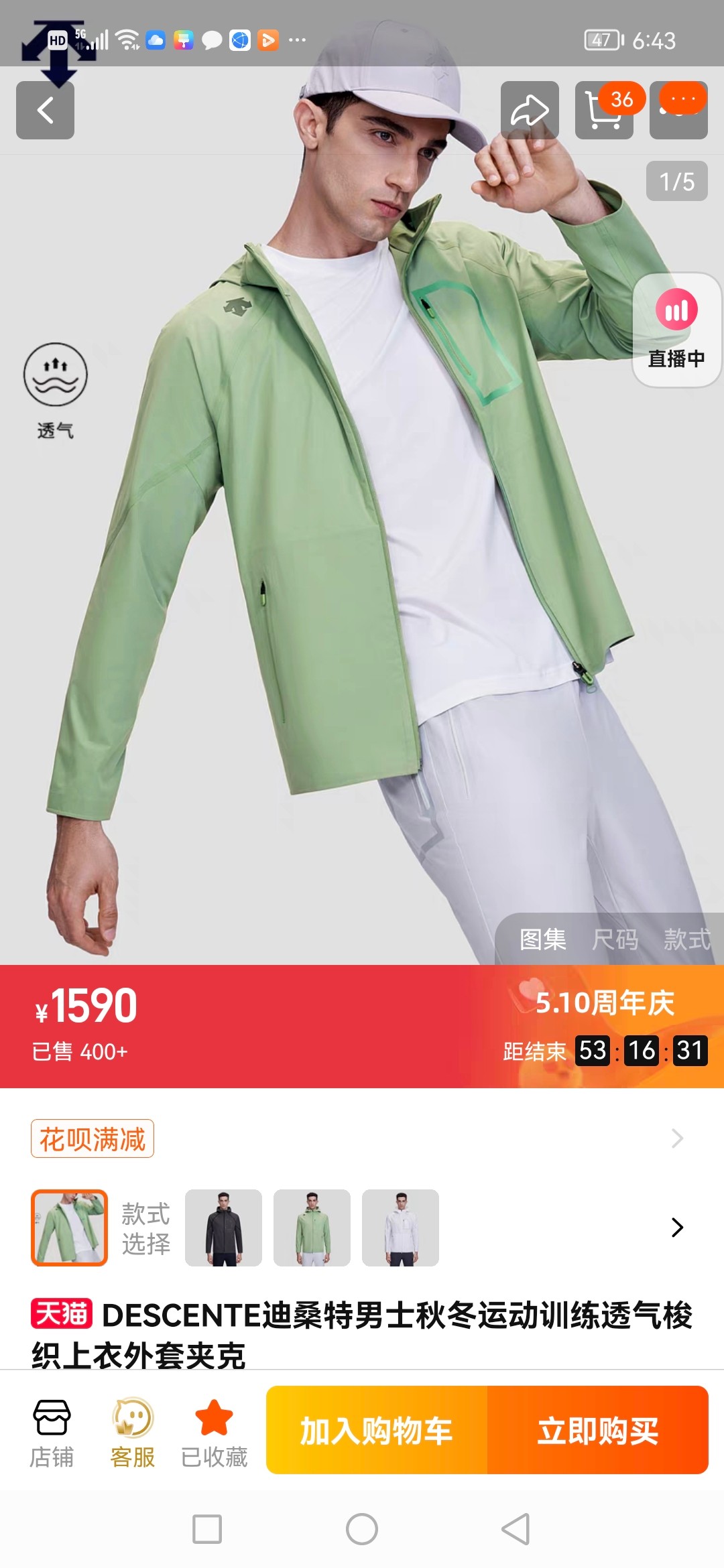Screen dimensions: 724x1568
Task: Switch to the 款式 style tab
Action: [686, 939]
